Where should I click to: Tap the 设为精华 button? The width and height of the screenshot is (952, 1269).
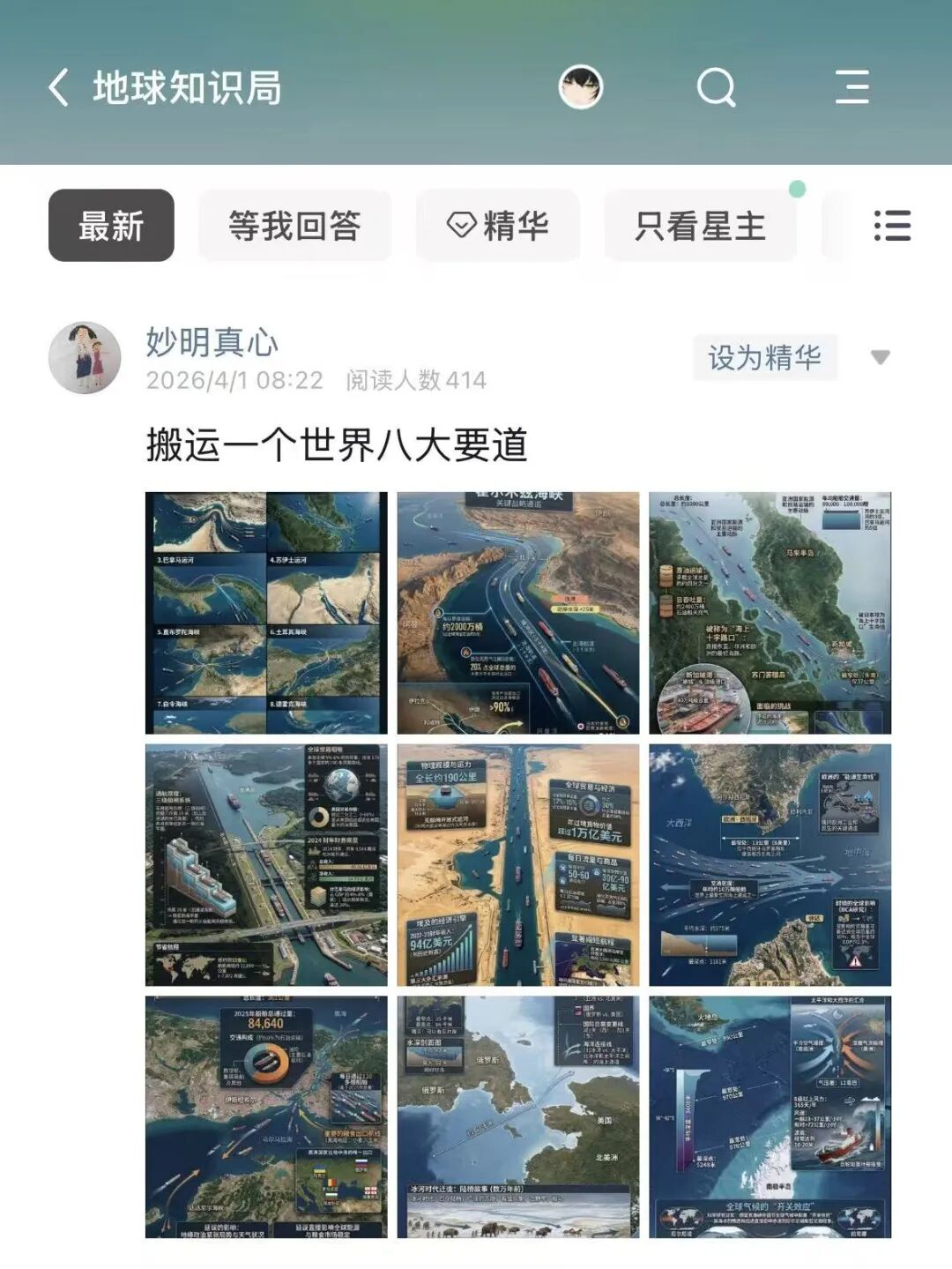(x=764, y=357)
